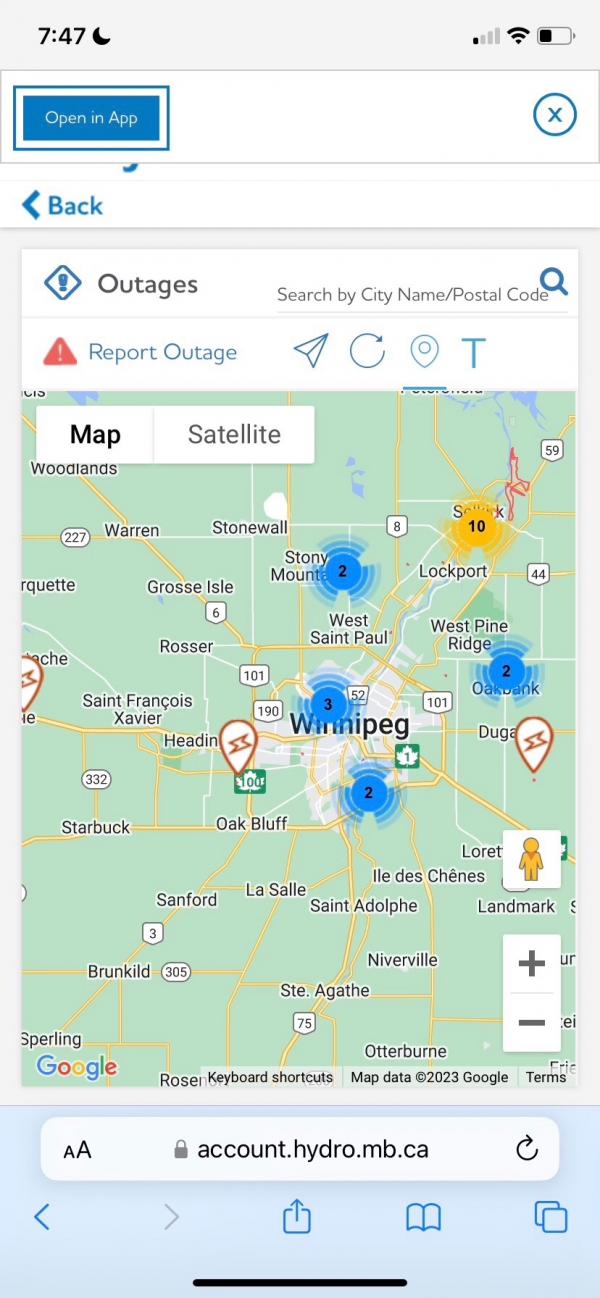This screenshot has width=600, height=1298.
Task: Tap the magnifier search icon
Action: pyautogui.click(x=553, y=282)
